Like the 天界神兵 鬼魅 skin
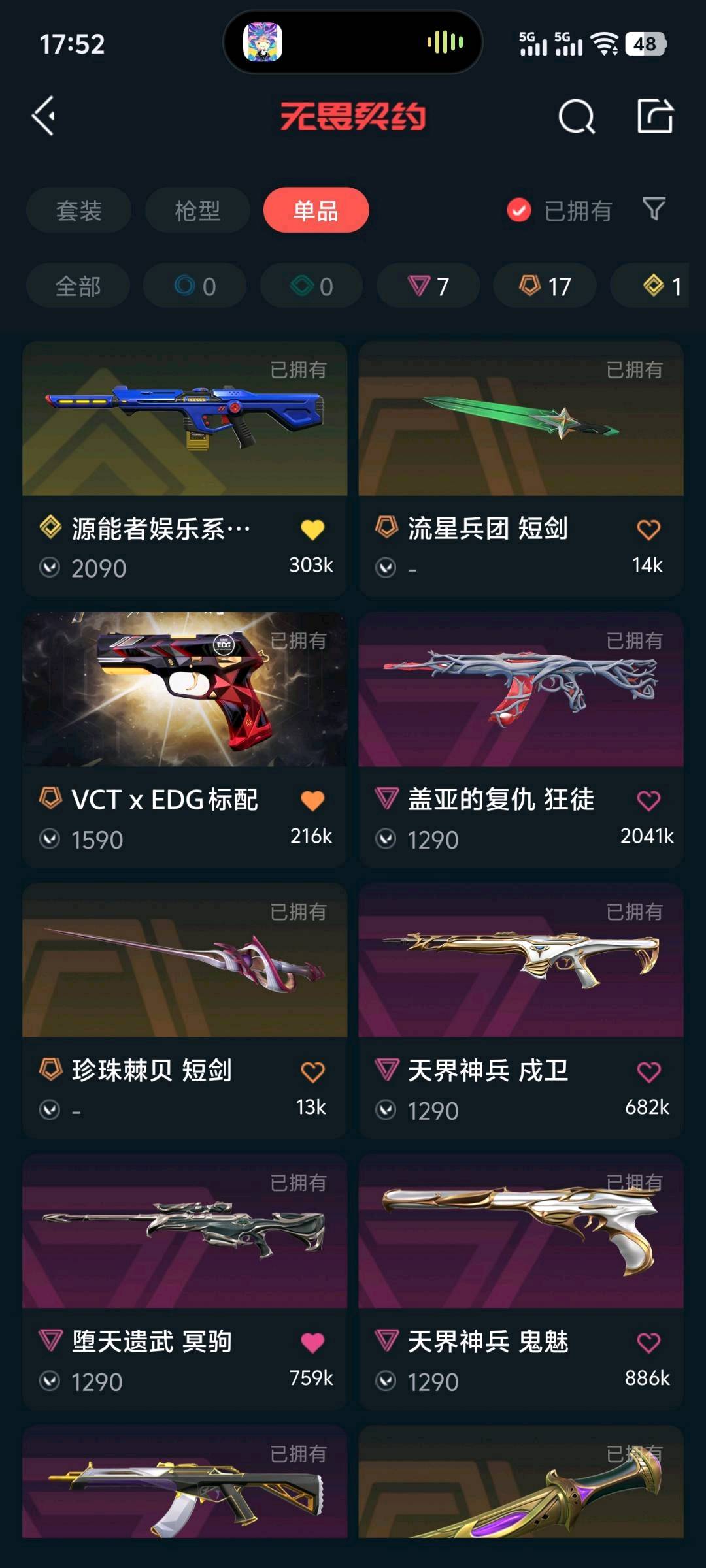Screen dimensions: 706x1568 pos(648,1343)
